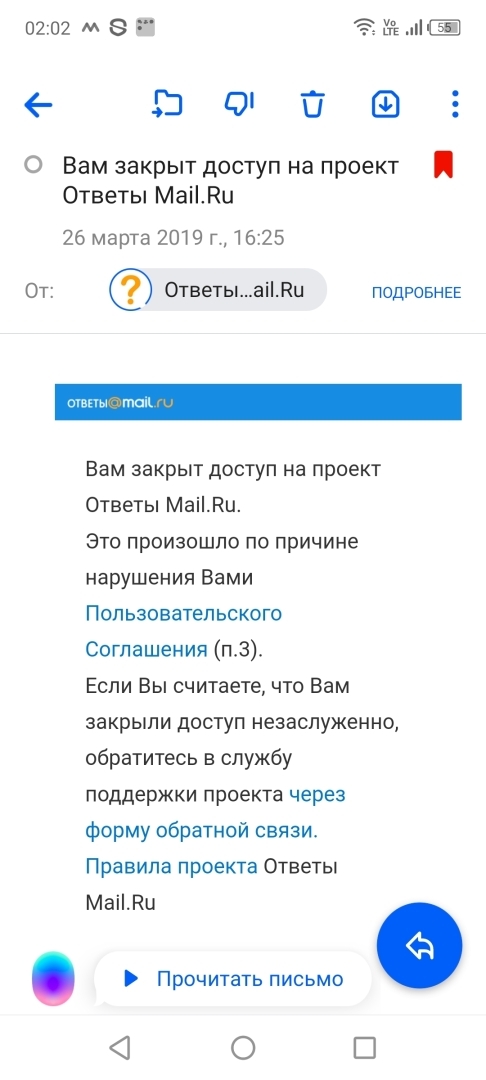Start Прочитать письмо audio reading
This screenshot has width=486, height=1080.
tap(233, 979)
